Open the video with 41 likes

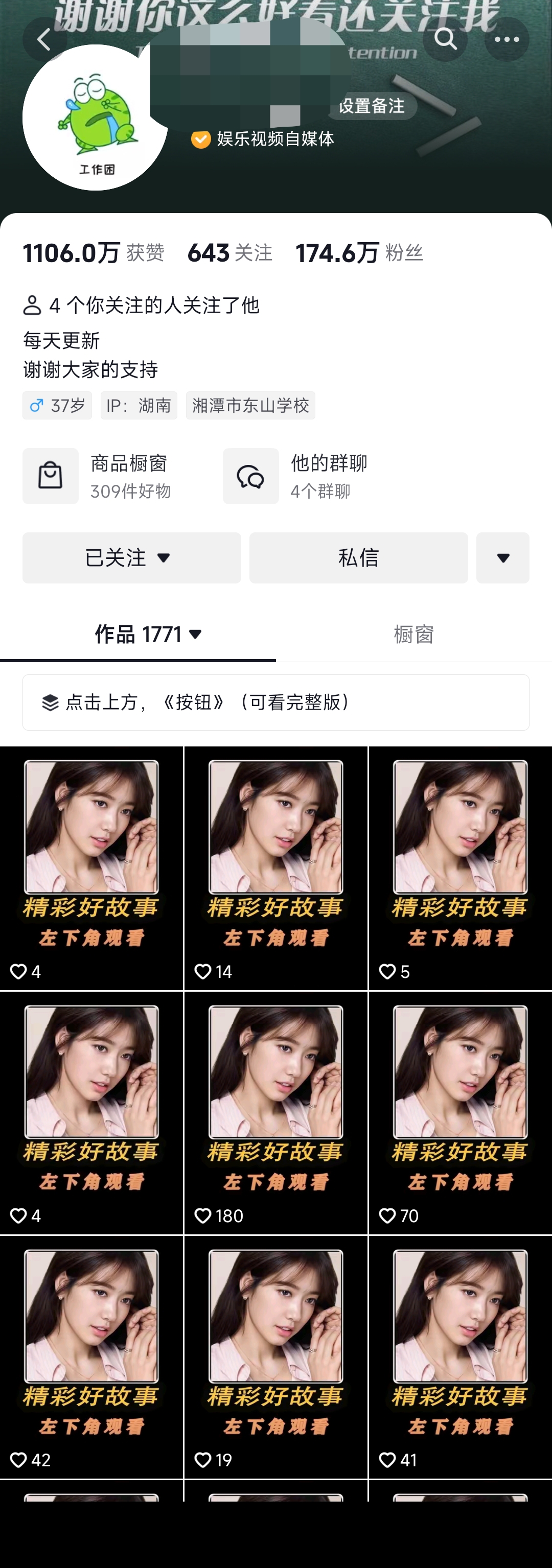pos(460,1356)
